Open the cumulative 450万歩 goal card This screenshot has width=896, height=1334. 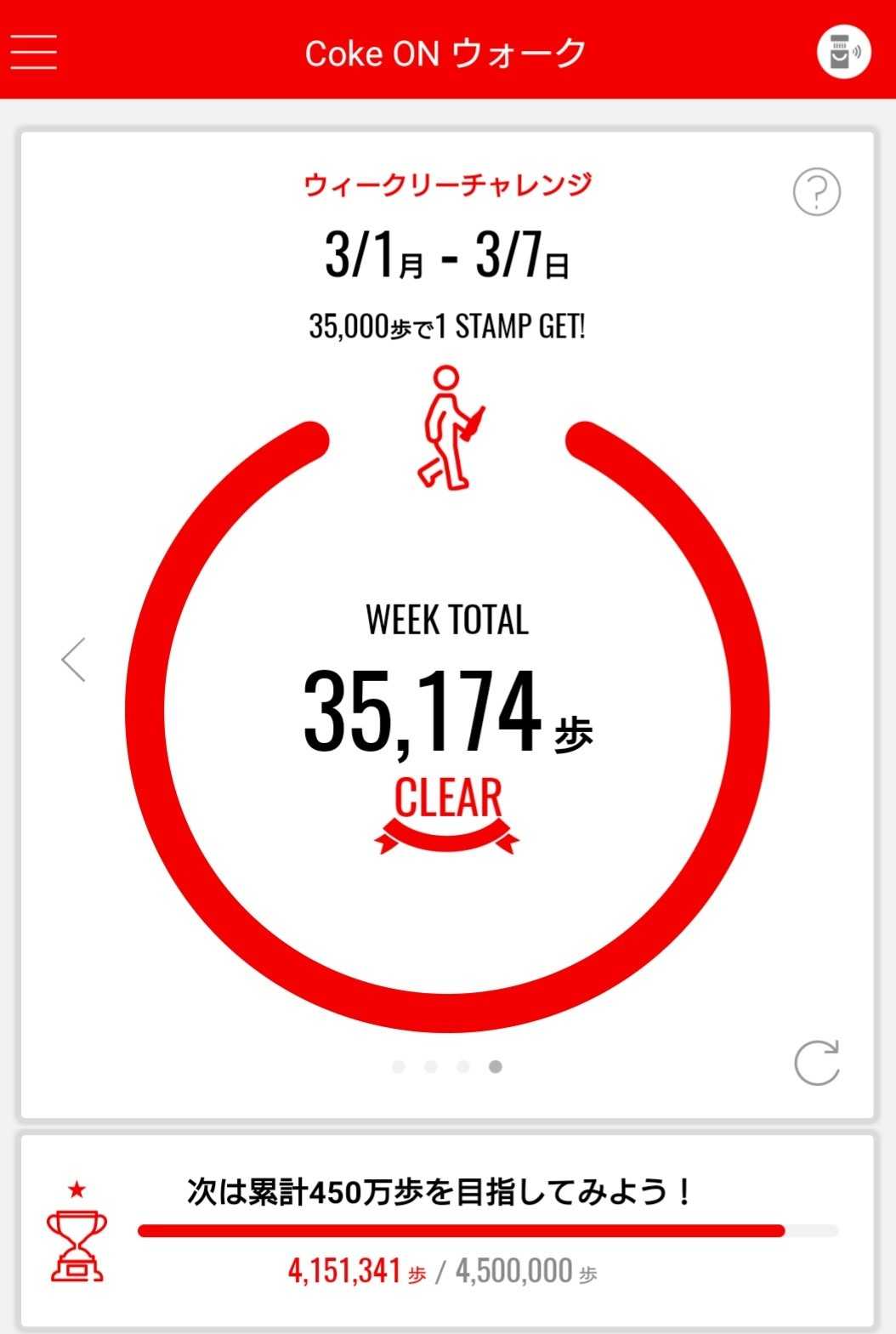click(447, 1229)
